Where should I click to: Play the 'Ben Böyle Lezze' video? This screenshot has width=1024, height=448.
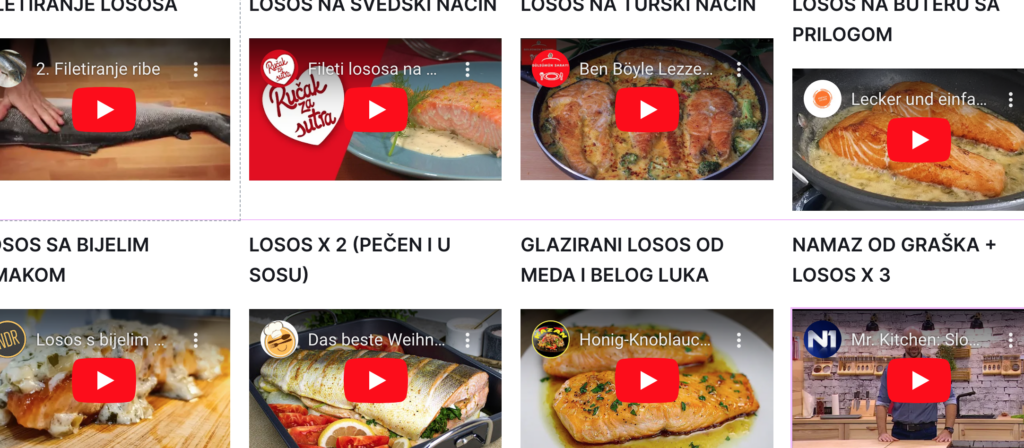click(x=646, y=109)
